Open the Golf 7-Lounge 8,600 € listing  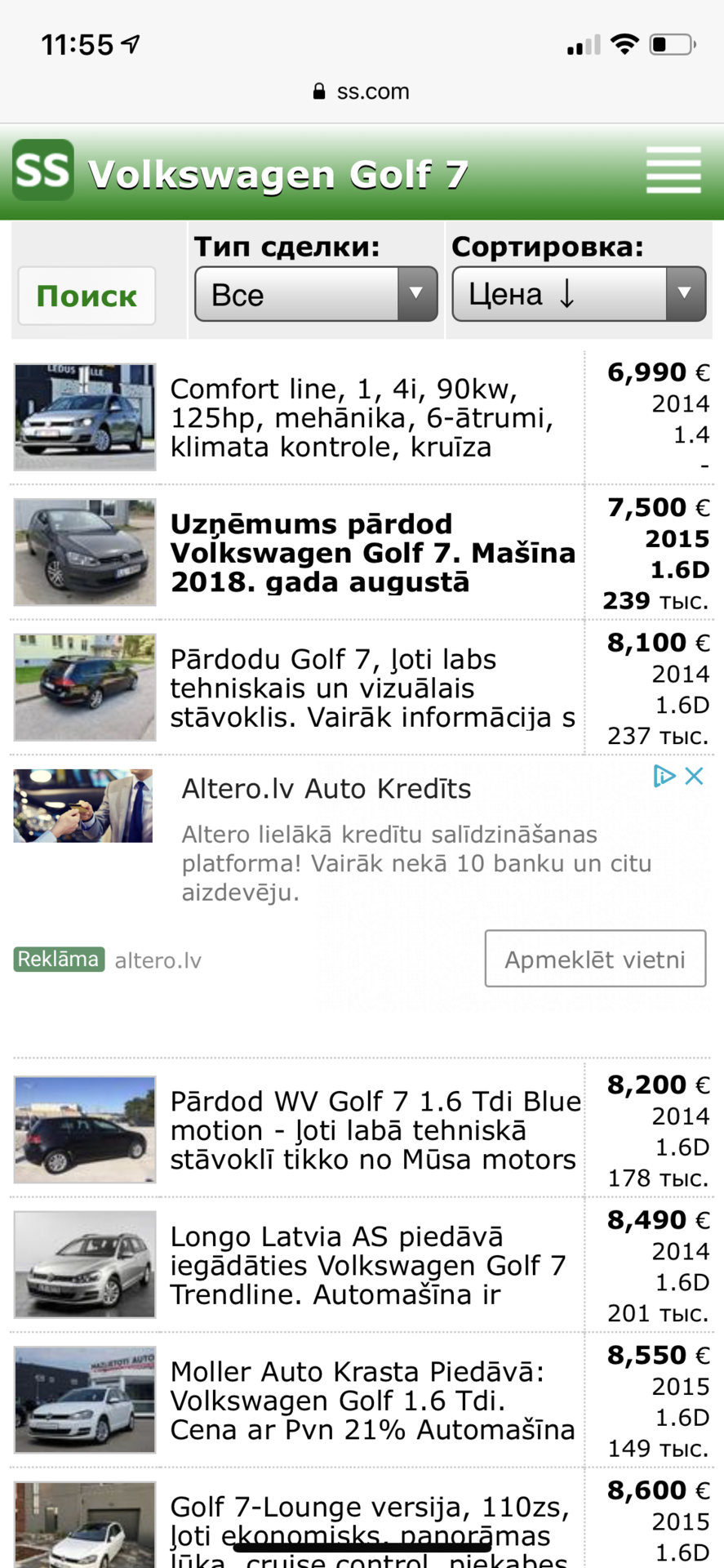pyautogui.click(x=362, y=1519)
